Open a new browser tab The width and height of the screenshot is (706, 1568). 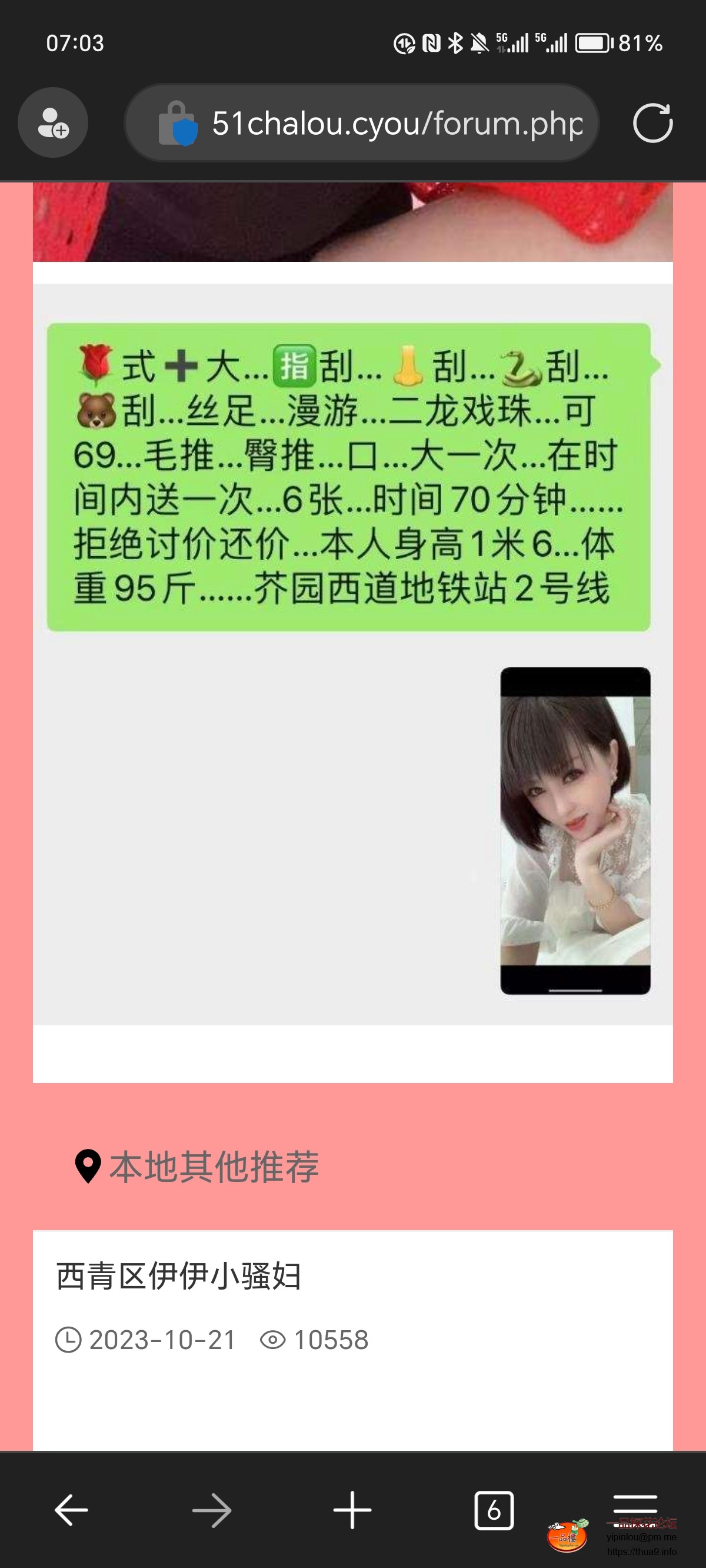point(352,1510)
